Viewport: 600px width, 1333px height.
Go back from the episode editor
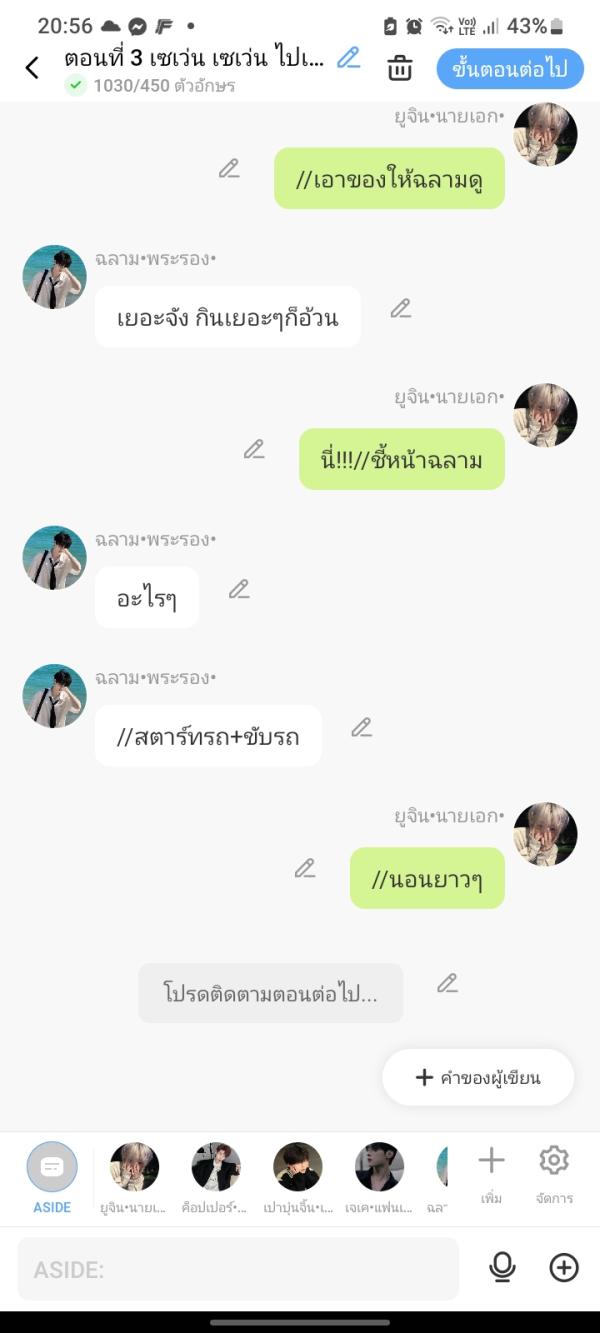32,68
